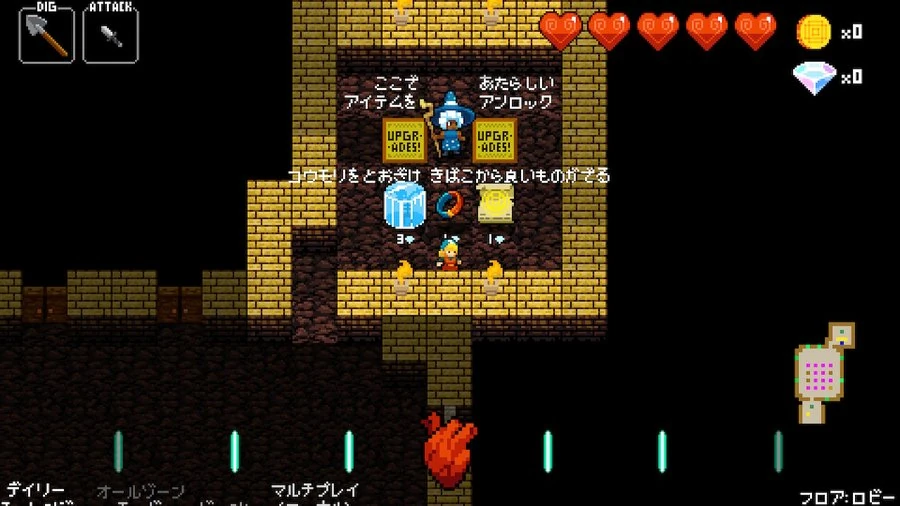Viewport: 900px width, 506px height.
Task: Select the ice block shop item
Action: click(x=404, y=208)
